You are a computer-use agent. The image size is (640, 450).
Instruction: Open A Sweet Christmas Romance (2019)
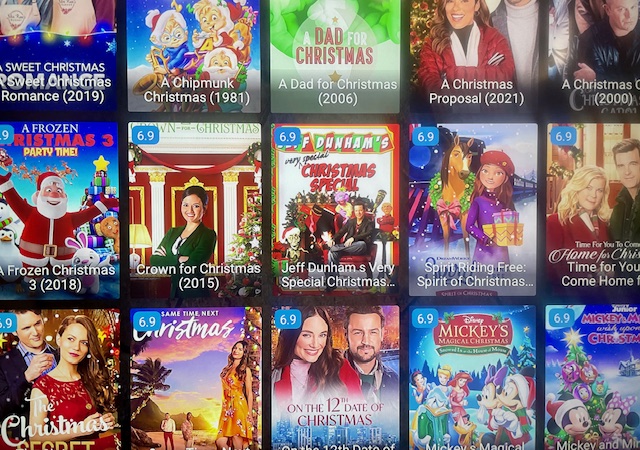coord(55,50)
